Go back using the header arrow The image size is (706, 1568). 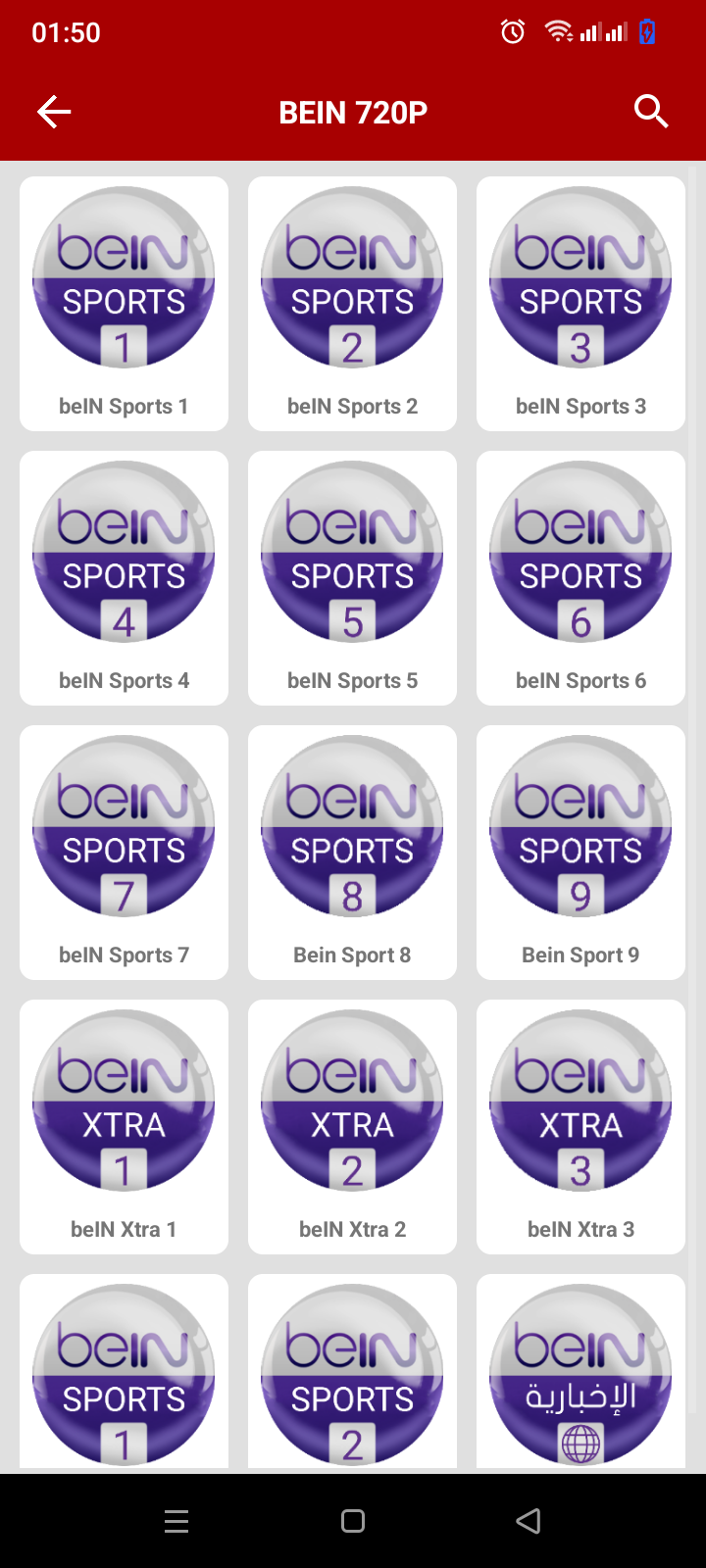54,112
